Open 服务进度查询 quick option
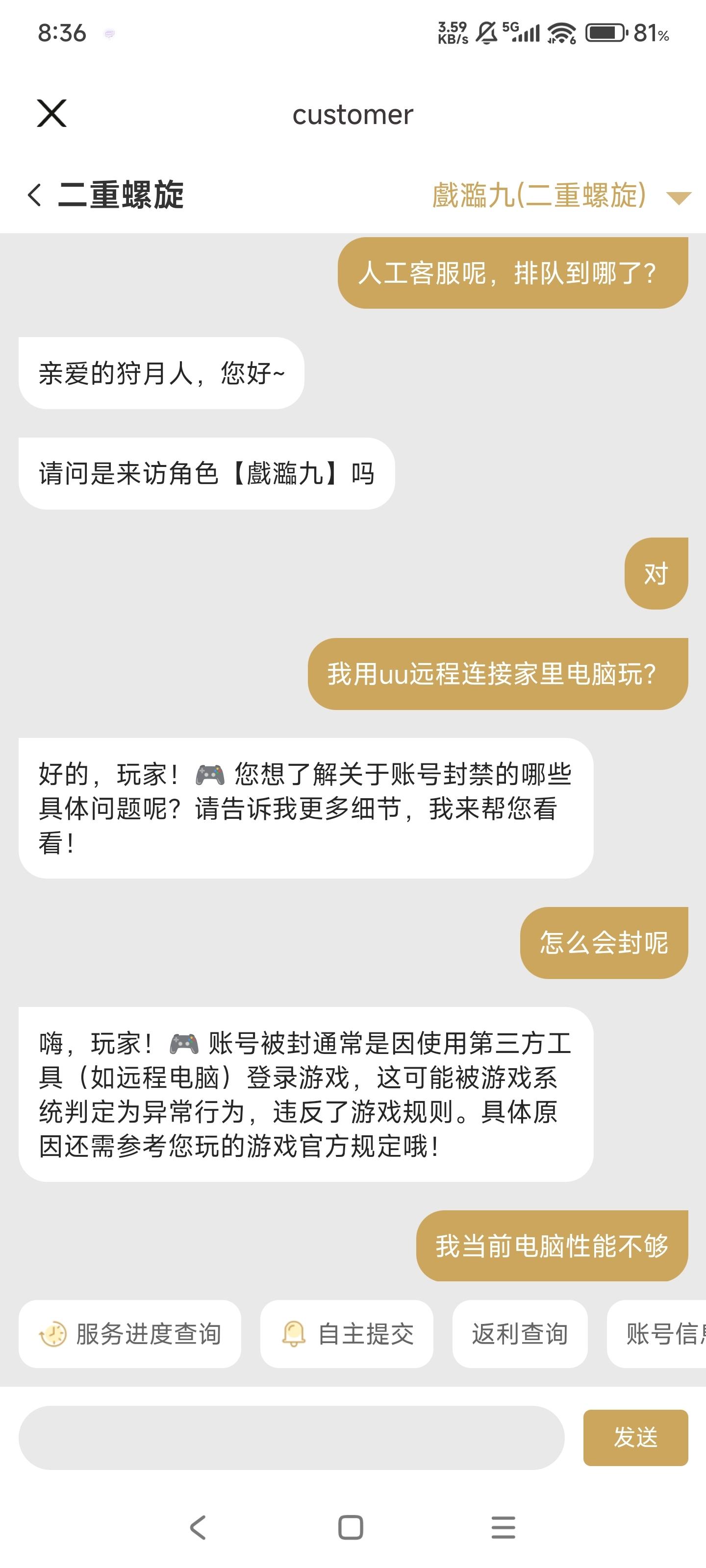Screen dimensions: 706x1568 (x=130, y=1334)
